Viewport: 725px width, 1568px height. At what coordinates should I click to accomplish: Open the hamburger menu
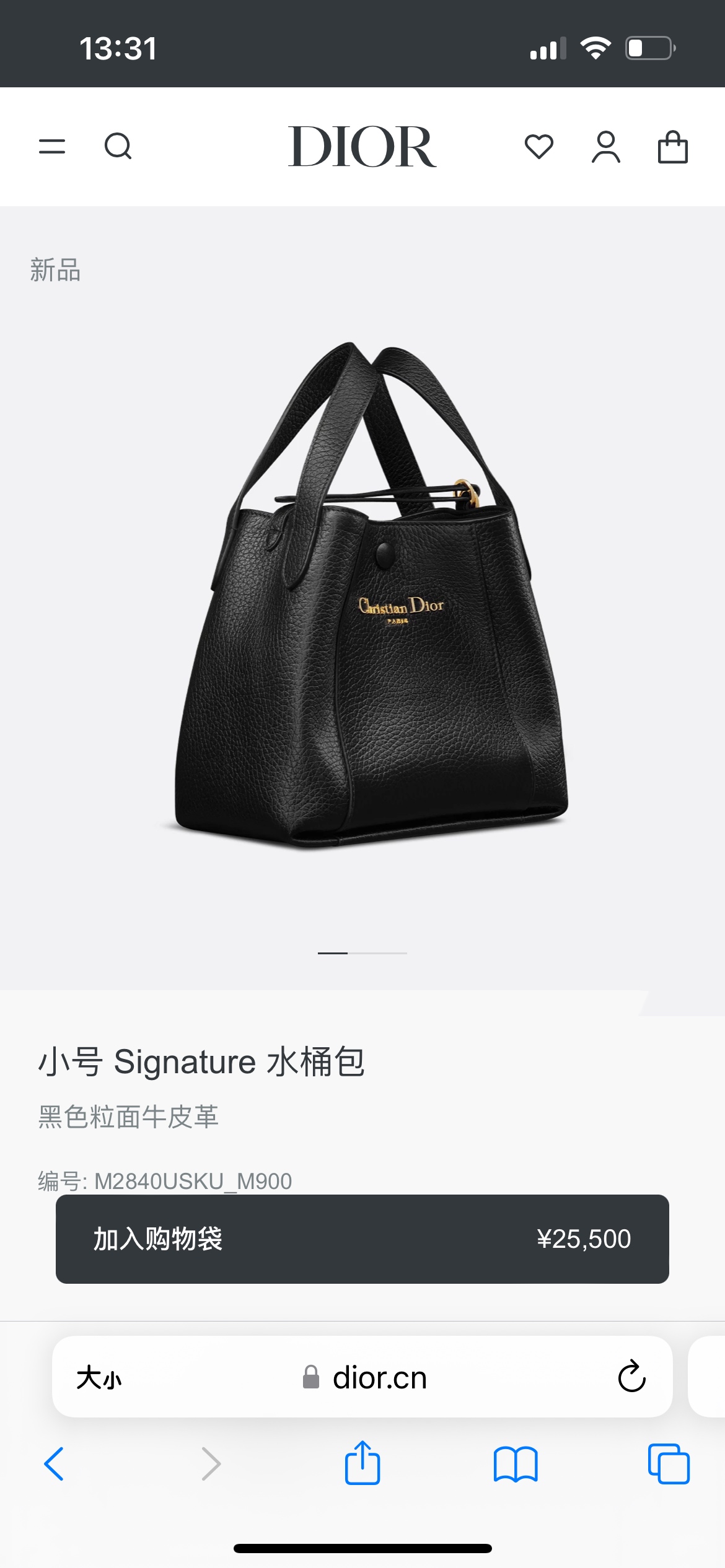pyautogui.click(x=52, y=147)
